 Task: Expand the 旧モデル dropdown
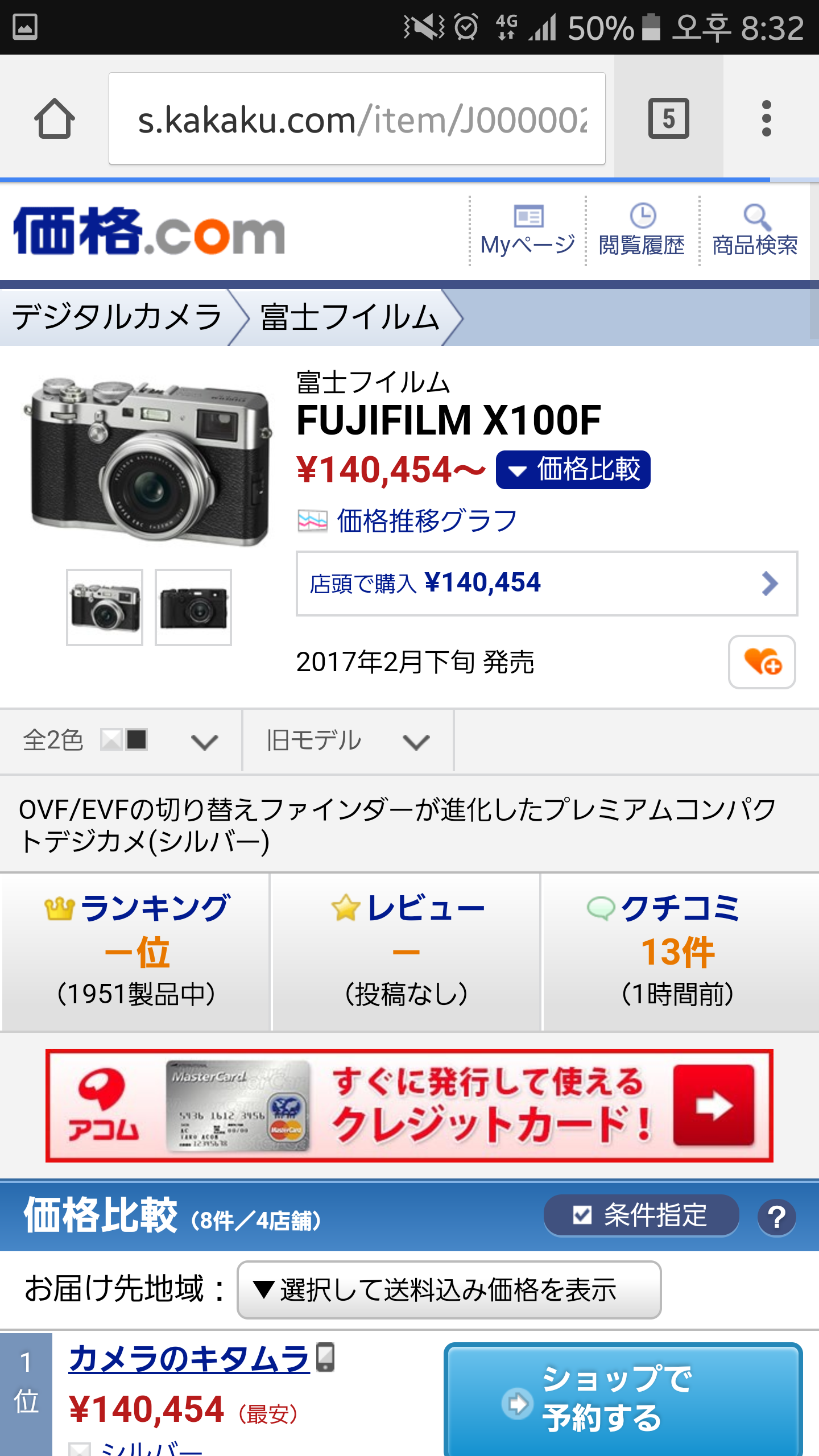pyautogui.click(x=348, y=741)
